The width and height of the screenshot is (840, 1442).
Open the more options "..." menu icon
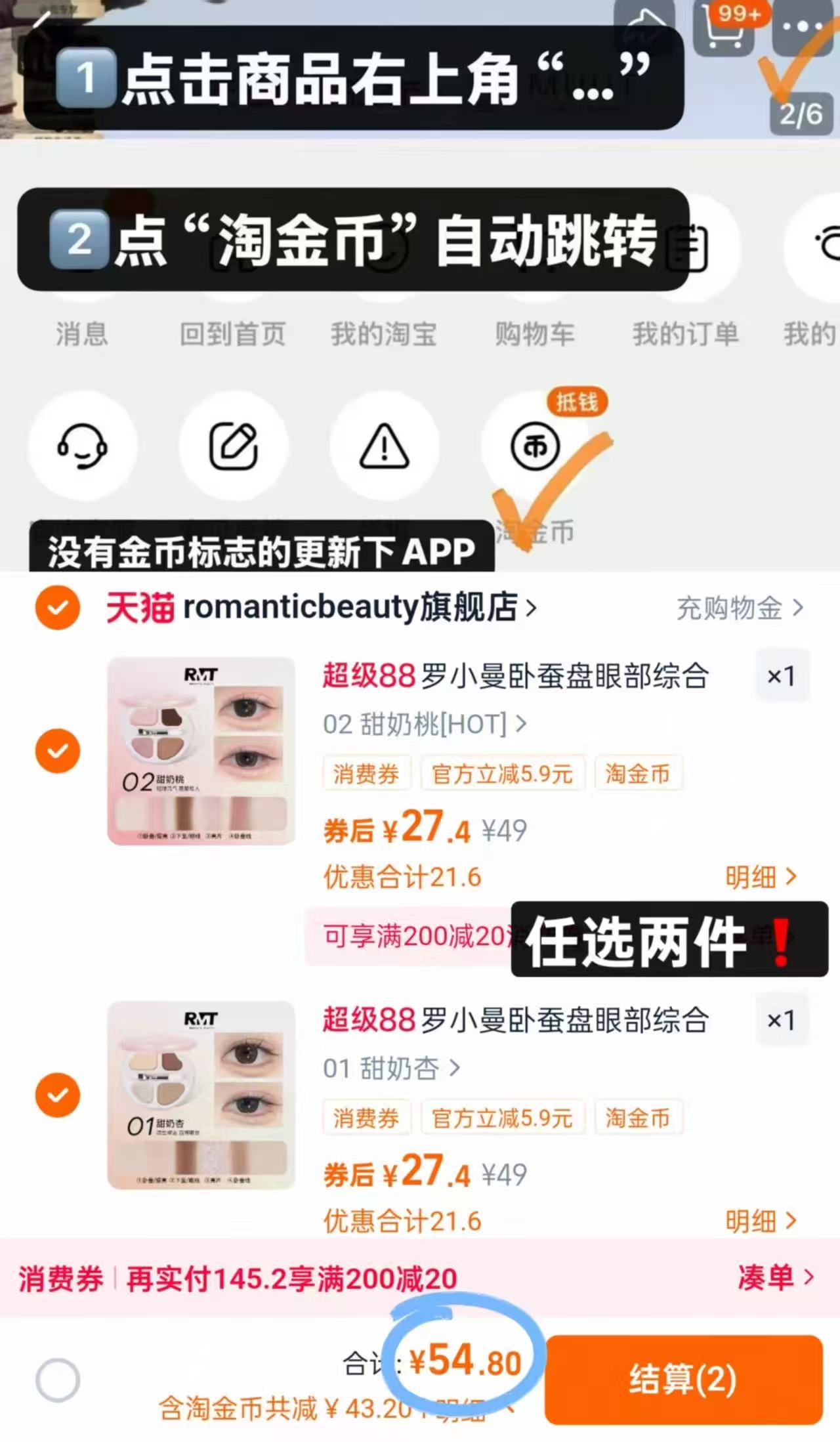(802, 26)
